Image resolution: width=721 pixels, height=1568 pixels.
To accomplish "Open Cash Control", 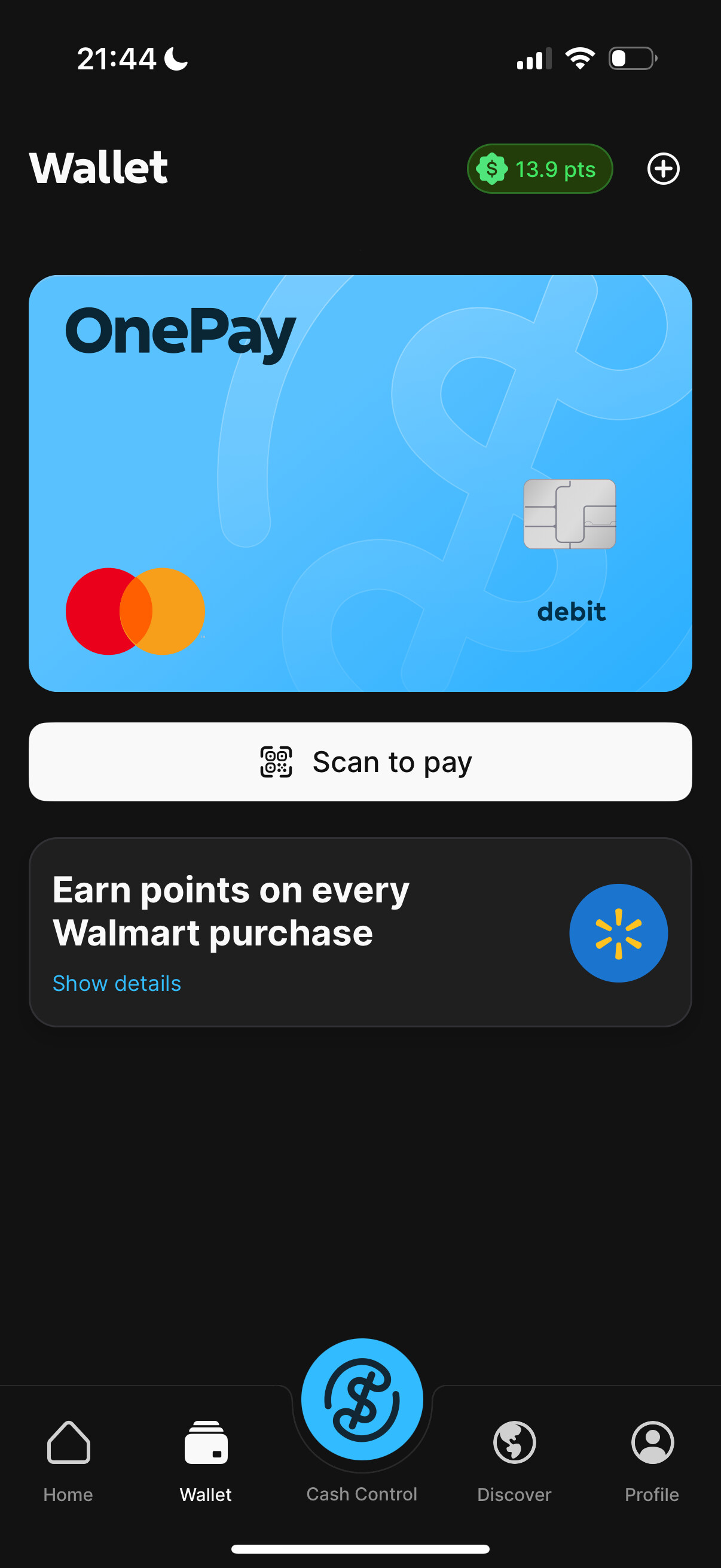I will click(x=362, y=1418).
